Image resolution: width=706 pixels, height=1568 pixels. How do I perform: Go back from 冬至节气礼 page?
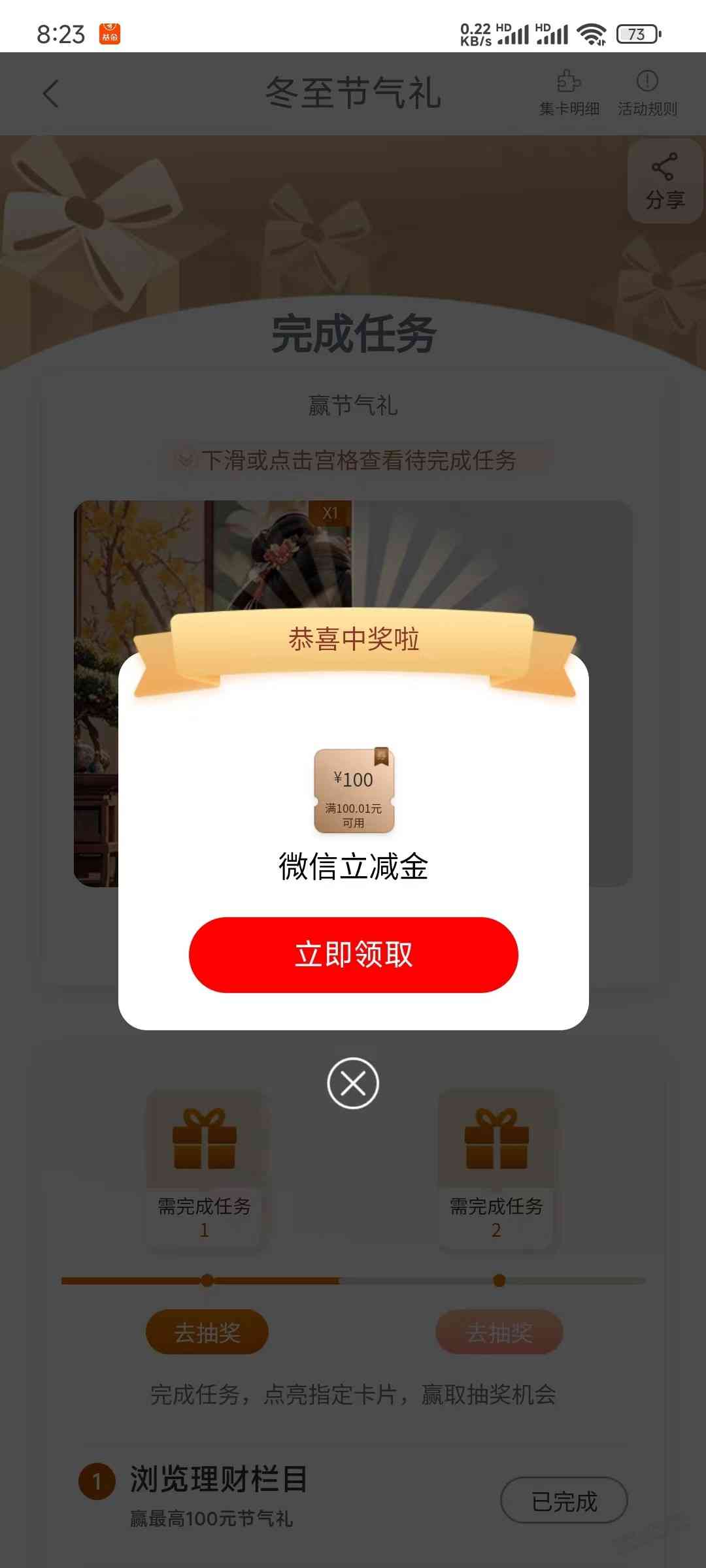coord(51,93)
